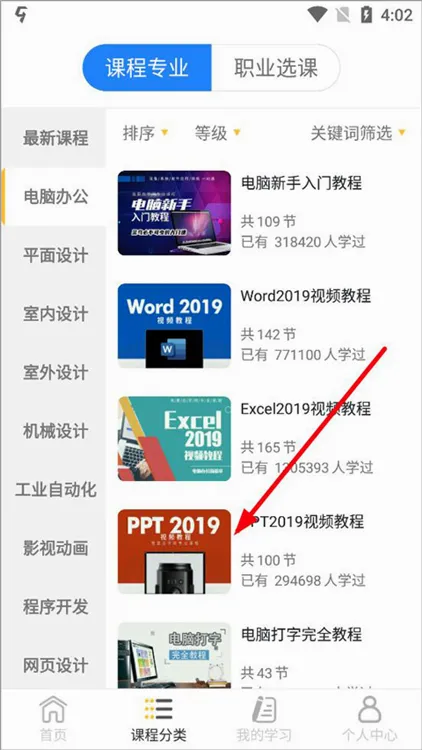
Task: Go to the 工业自动化 category
Action: click(x=55, y=489)
